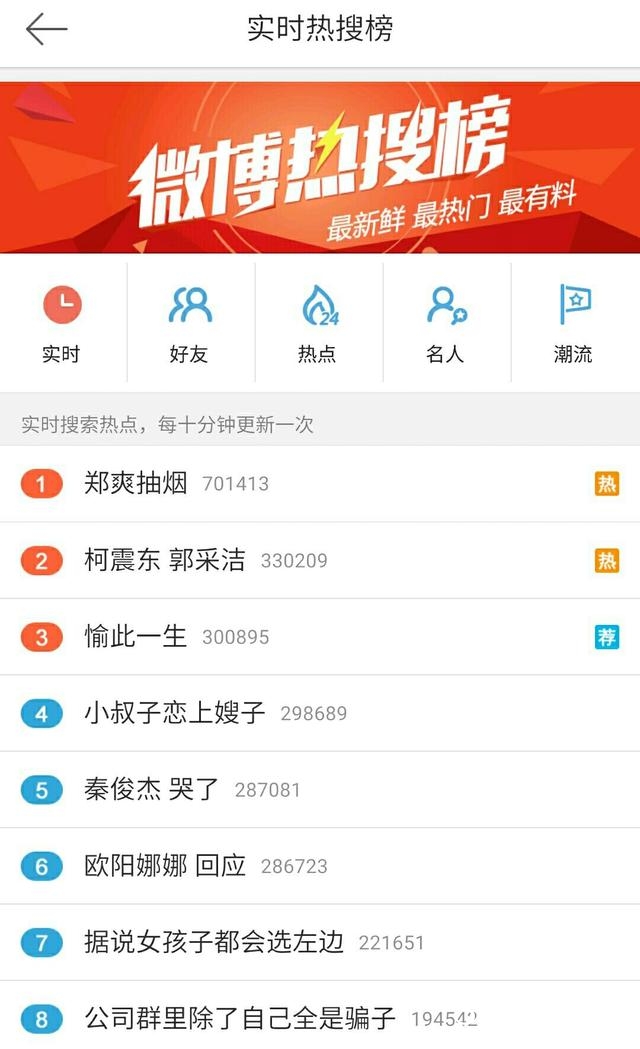Open hot search 秦俊杰 哭了
The width and height of the screenshot is (640, 1049).
click(151, 790)
